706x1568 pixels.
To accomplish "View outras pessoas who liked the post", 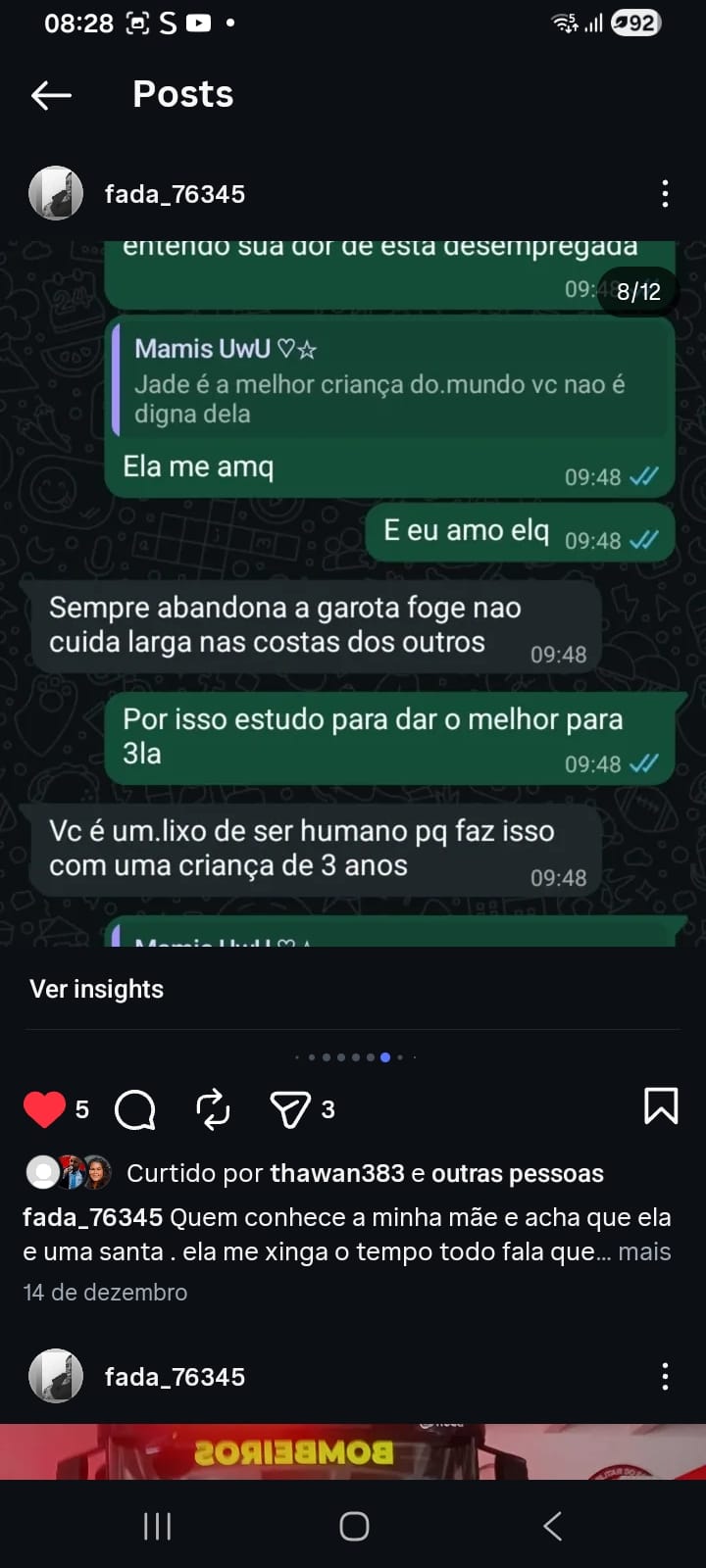I will (517, 1173).
